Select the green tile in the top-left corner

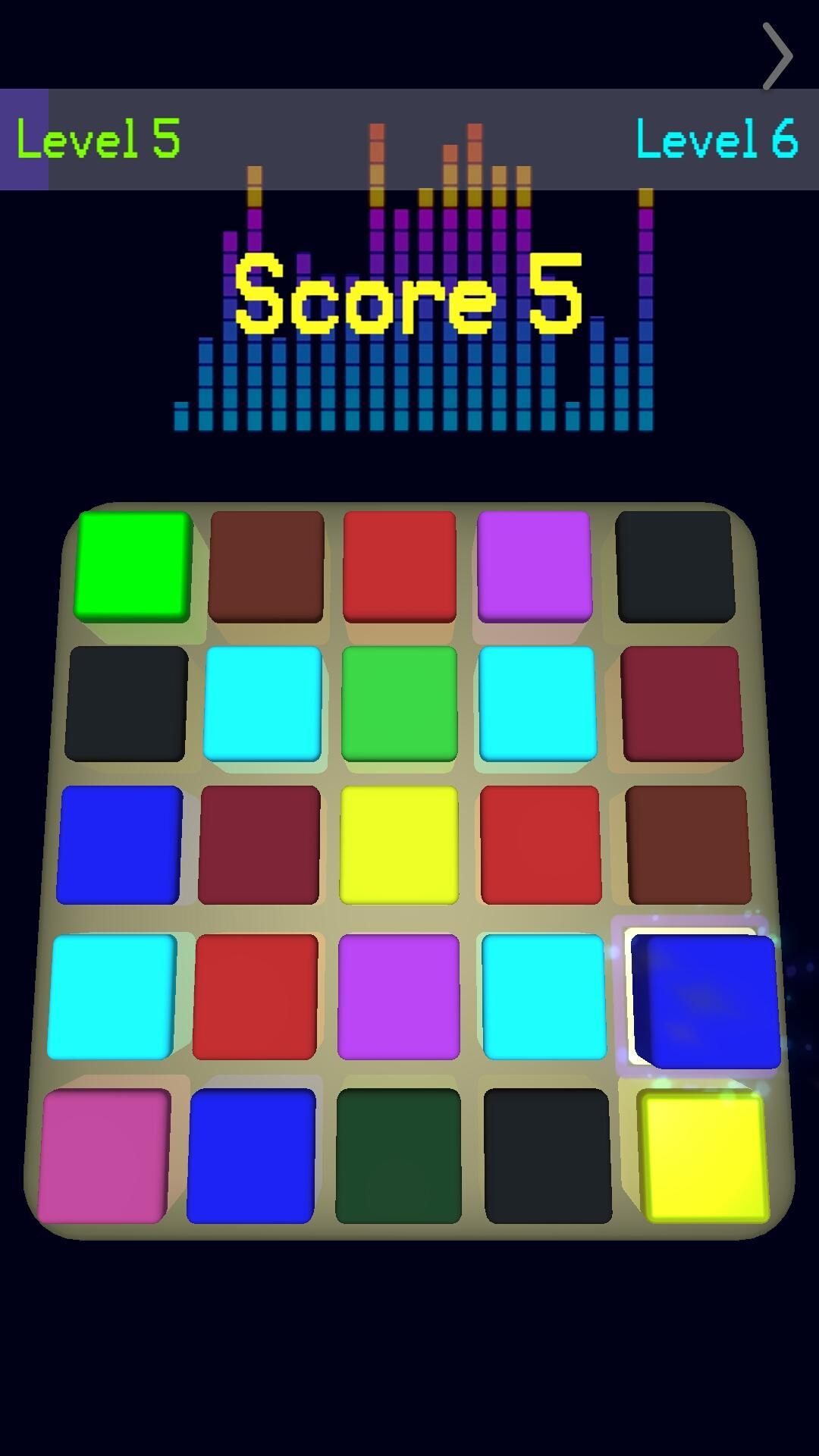point(134,567)
